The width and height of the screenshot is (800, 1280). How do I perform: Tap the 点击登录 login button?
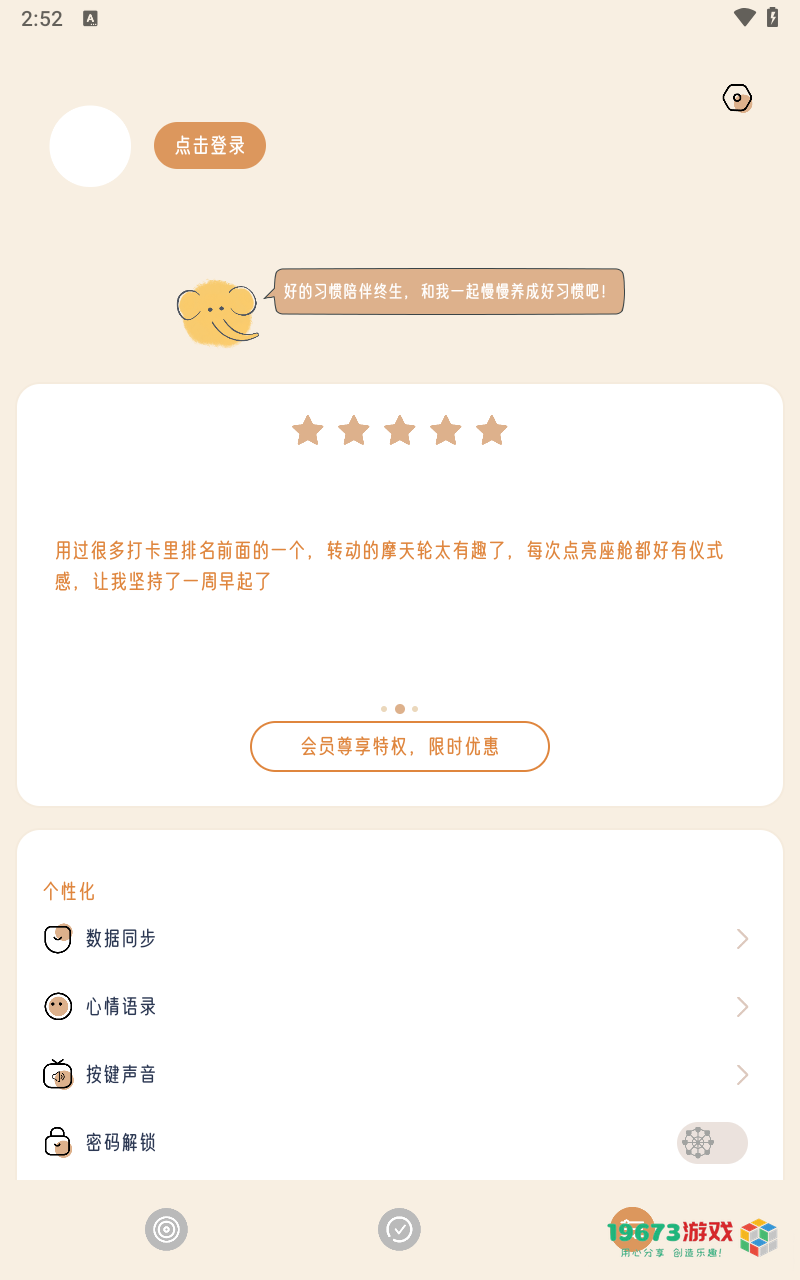pyautogui.click(x=210, y=146)
